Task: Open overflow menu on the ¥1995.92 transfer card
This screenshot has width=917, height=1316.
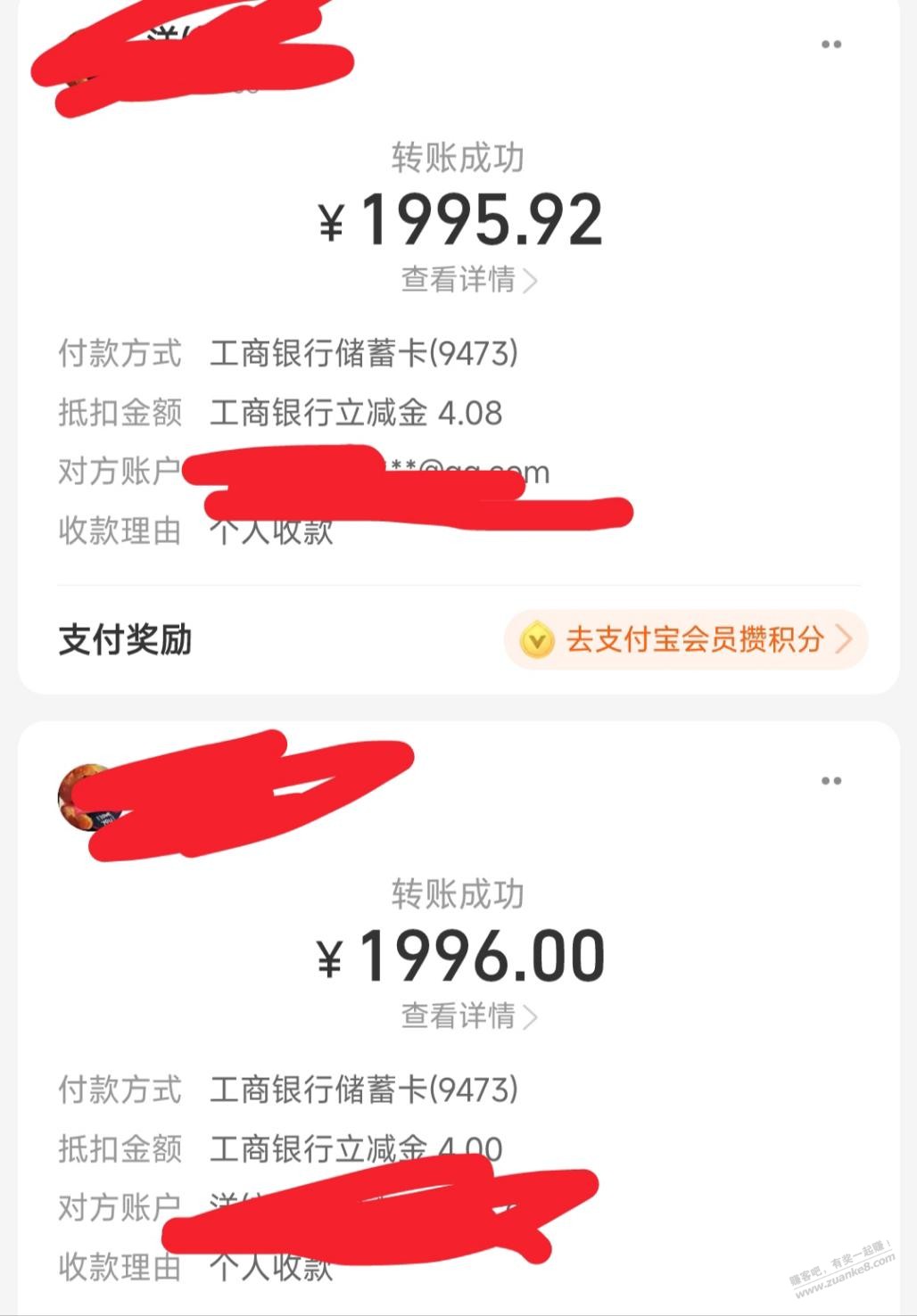Action: click(830, 45)
